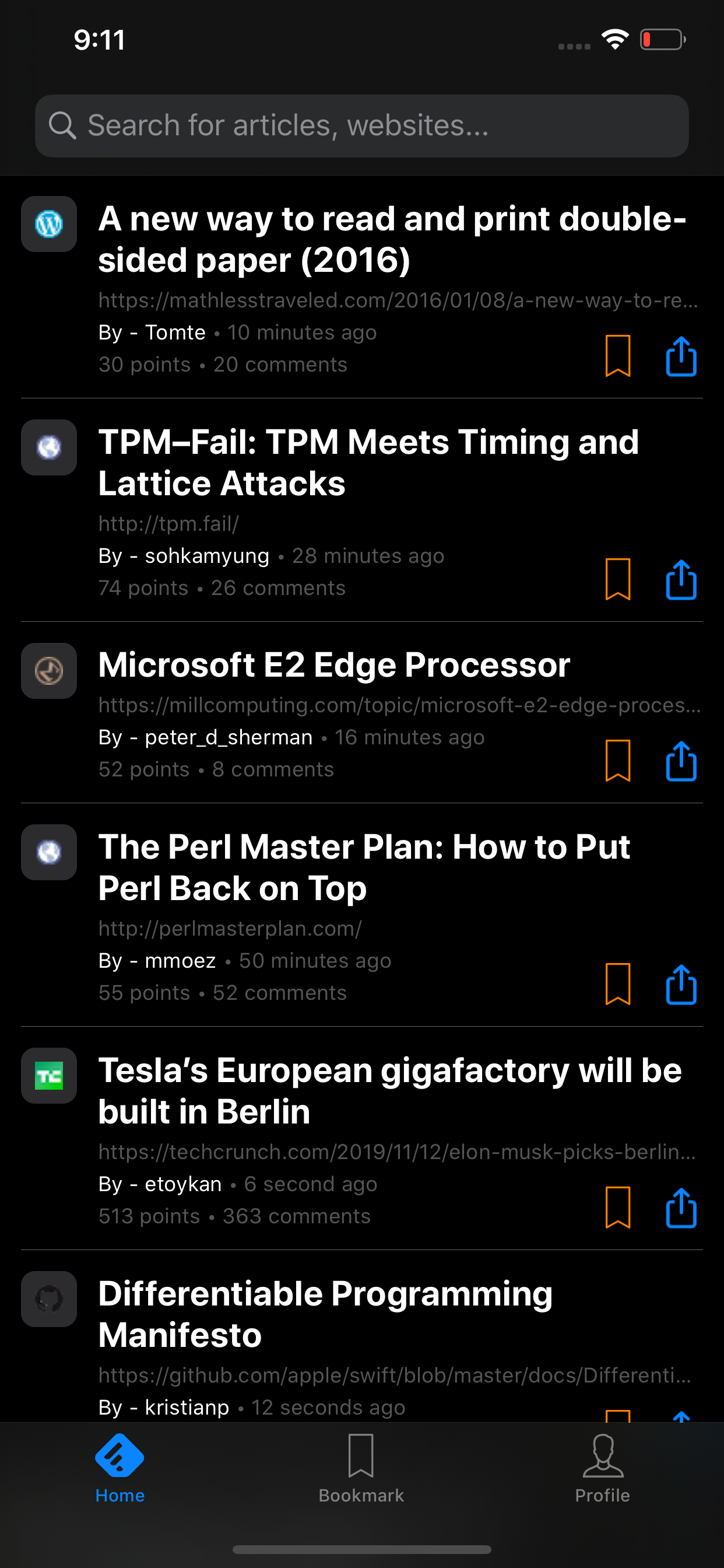
Task: Switch to the Bookmark tab
Action: pos(361,1468)
